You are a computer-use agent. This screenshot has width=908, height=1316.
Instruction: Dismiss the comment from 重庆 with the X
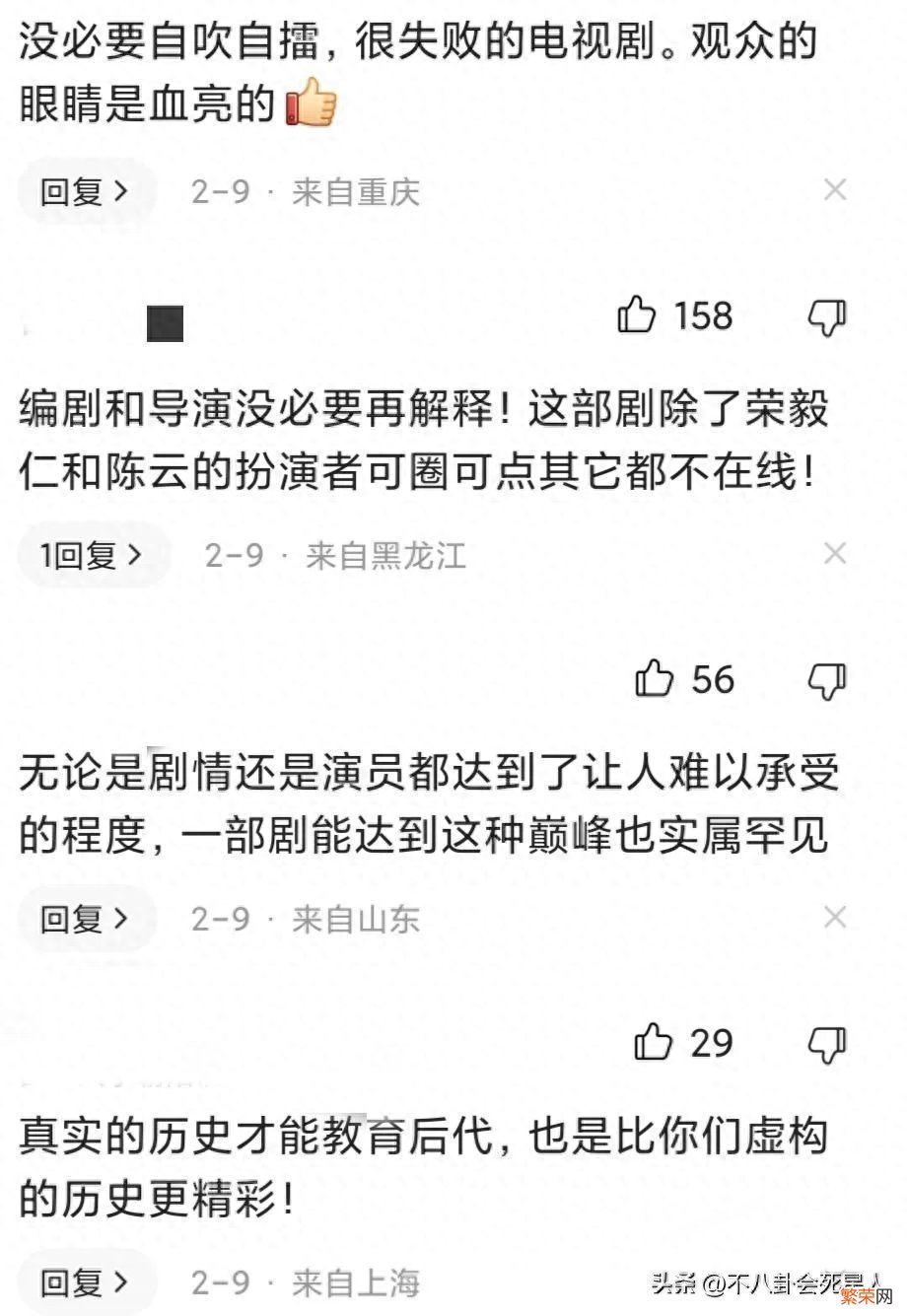click(837, 191)
